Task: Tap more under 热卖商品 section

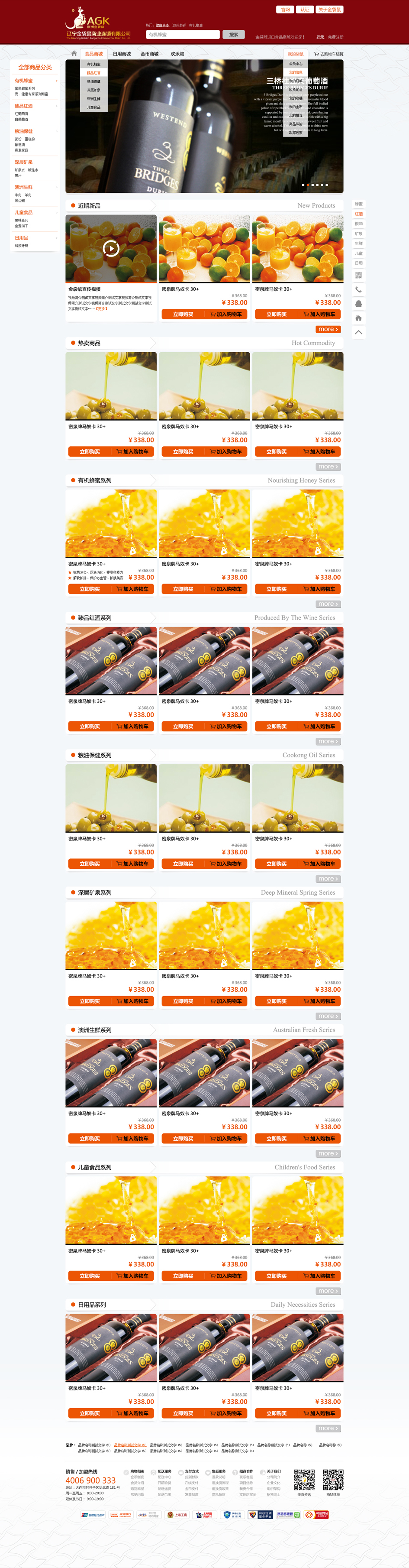Action: coord(328,467)
